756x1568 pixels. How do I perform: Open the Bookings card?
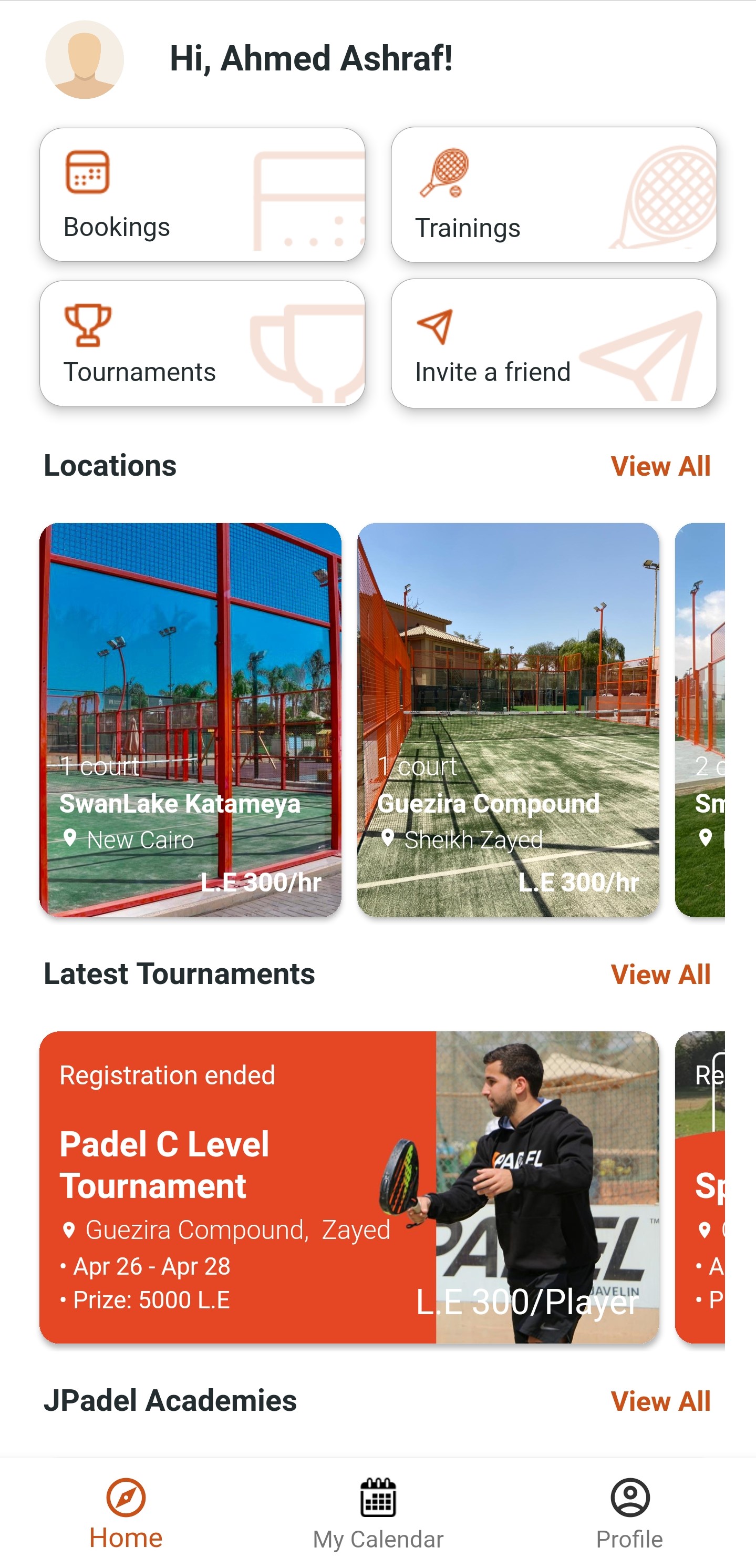[x=202, y=195]
